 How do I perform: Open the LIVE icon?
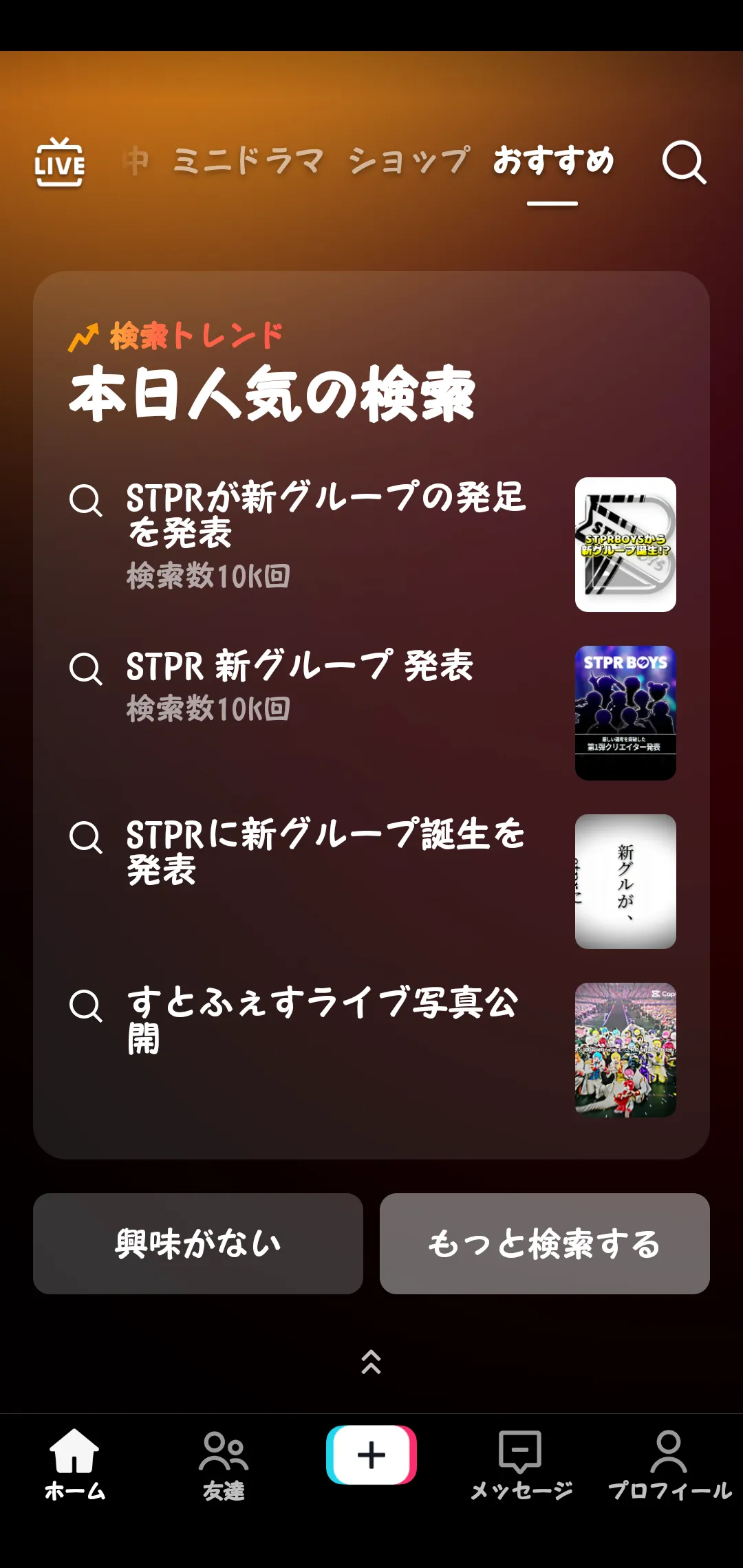coord(60,163)
